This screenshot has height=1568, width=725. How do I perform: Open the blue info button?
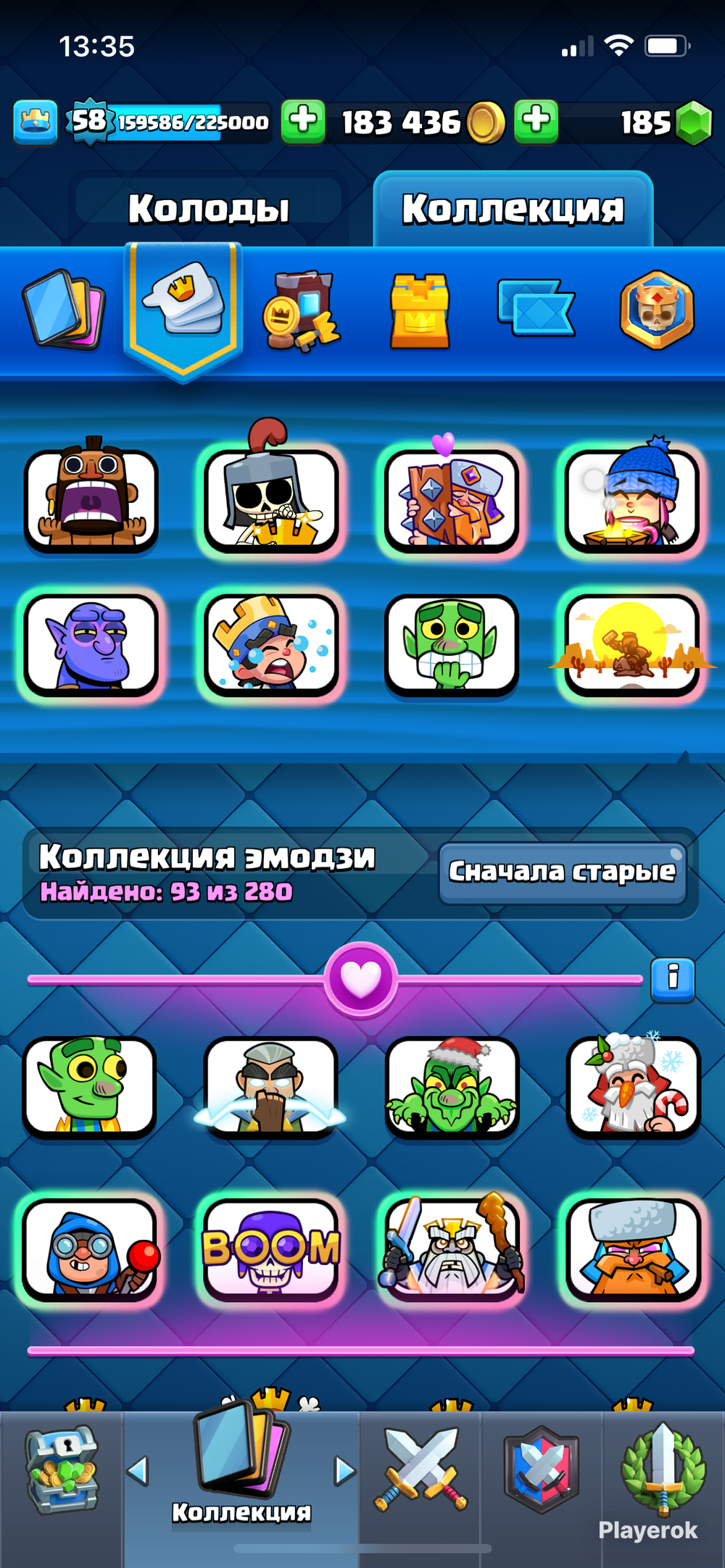673,980
